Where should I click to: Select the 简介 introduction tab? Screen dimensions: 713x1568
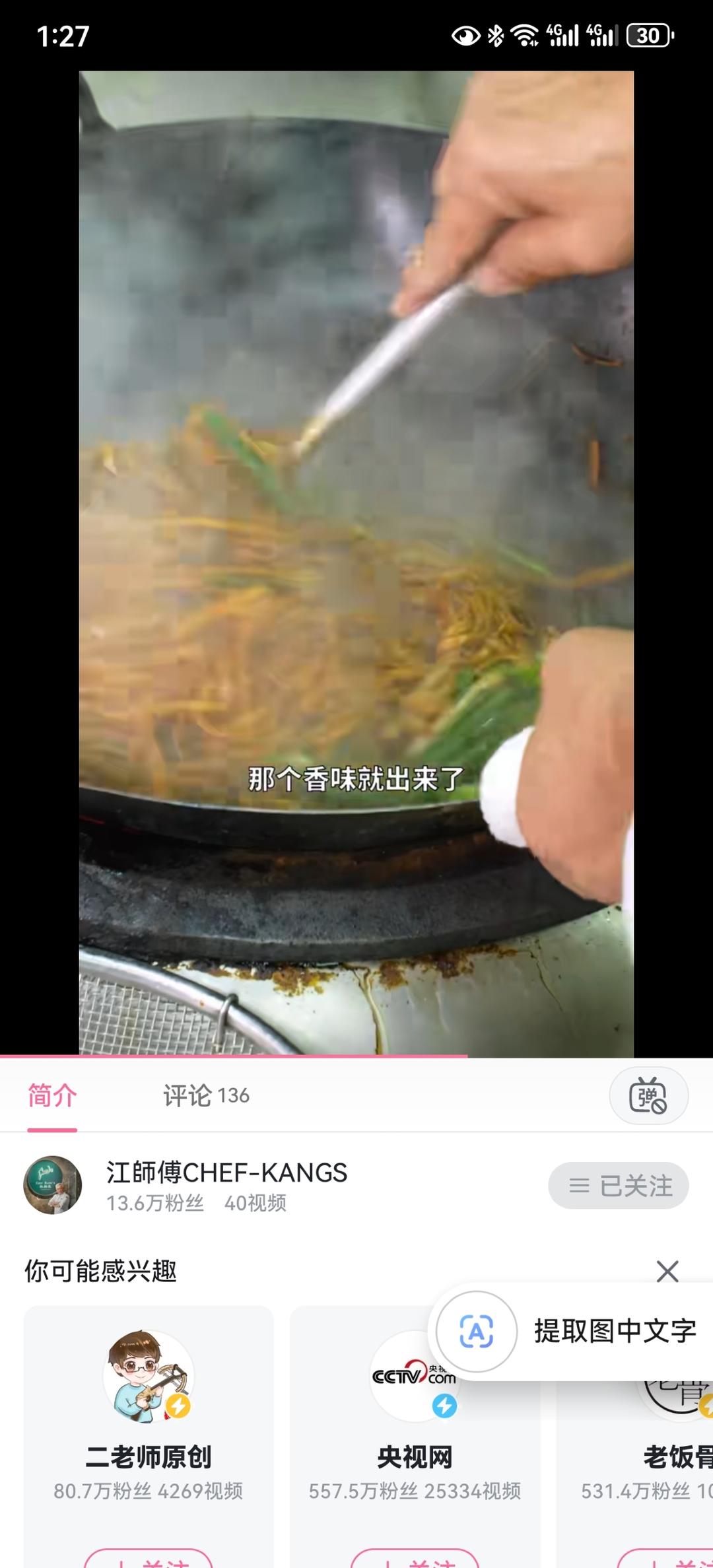(52, 1094)
